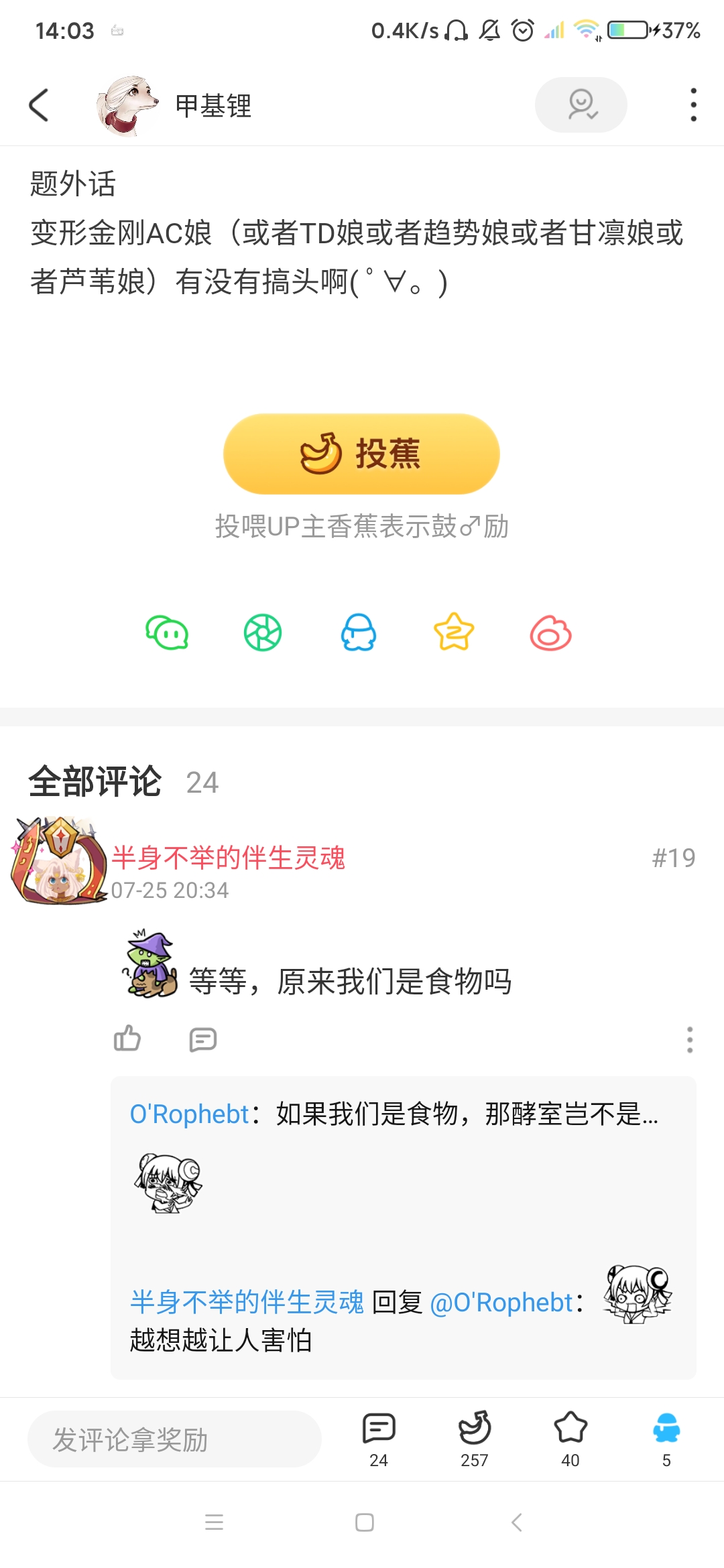724x1568 pixels.
Task: Tap the blue share icon showing 5
Action: tap(666, 1438)
